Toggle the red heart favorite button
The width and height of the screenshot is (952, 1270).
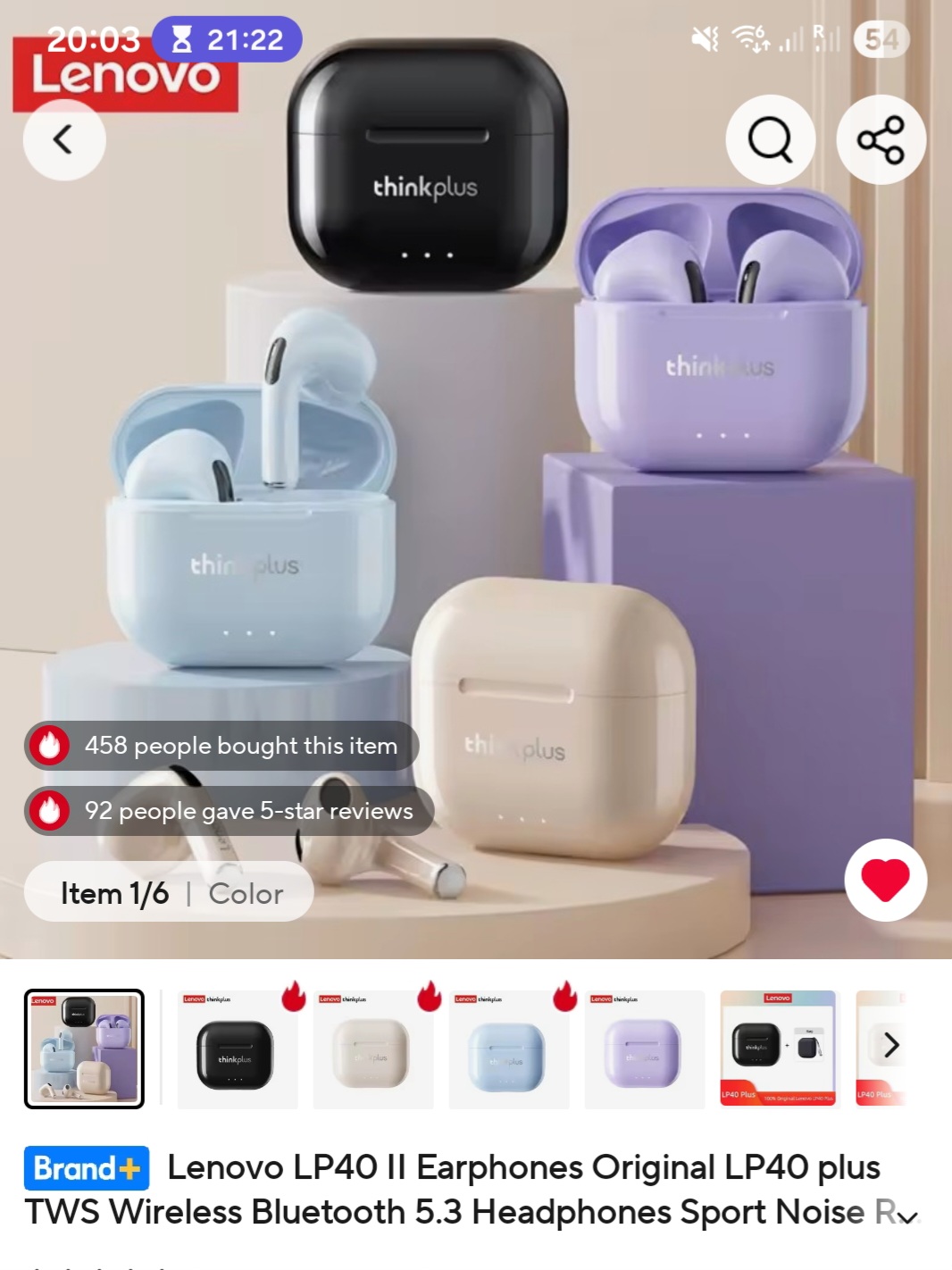pyautogui.click(x=885, y=880)
